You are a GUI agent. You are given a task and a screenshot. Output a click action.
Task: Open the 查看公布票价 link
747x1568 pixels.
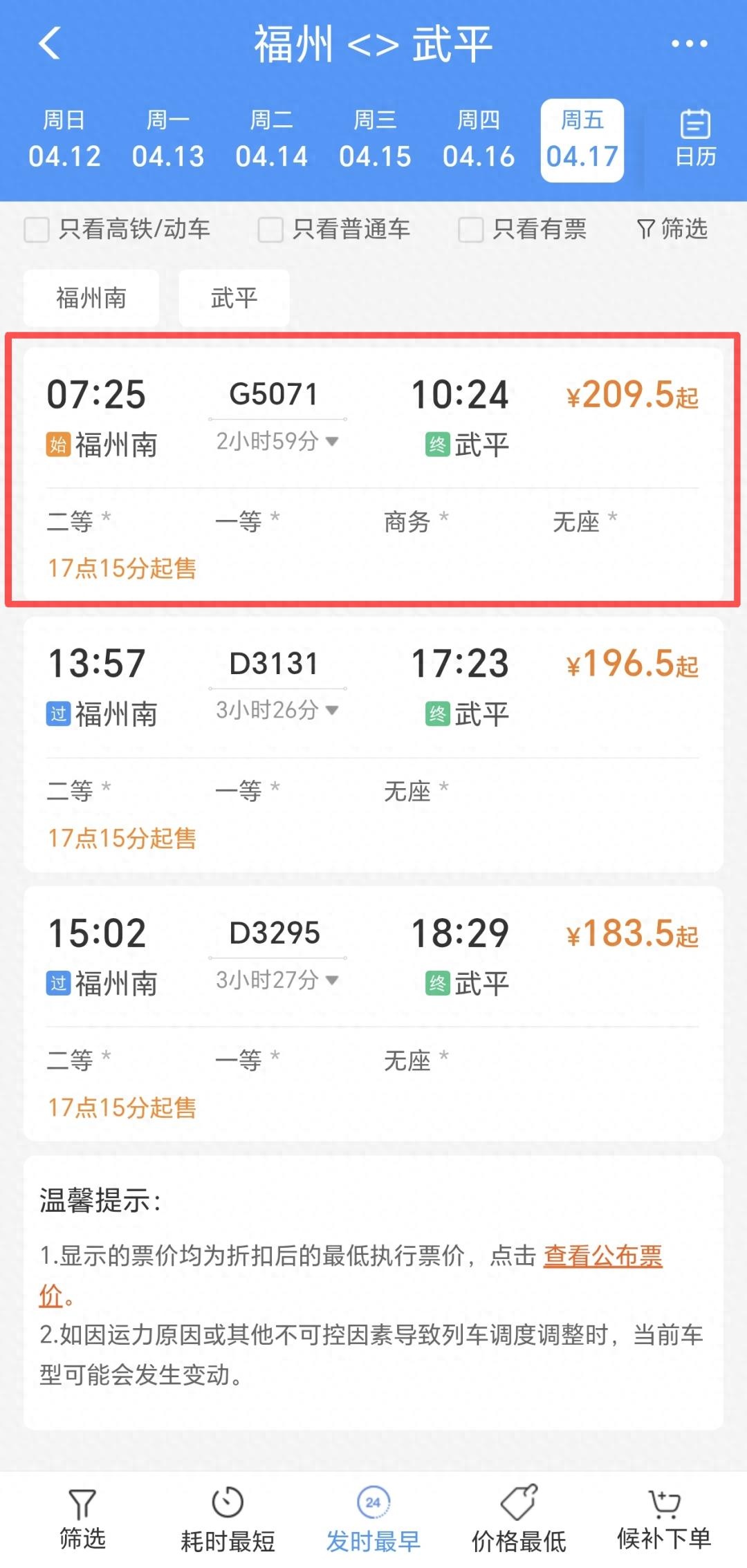(x=603, y=1258)
